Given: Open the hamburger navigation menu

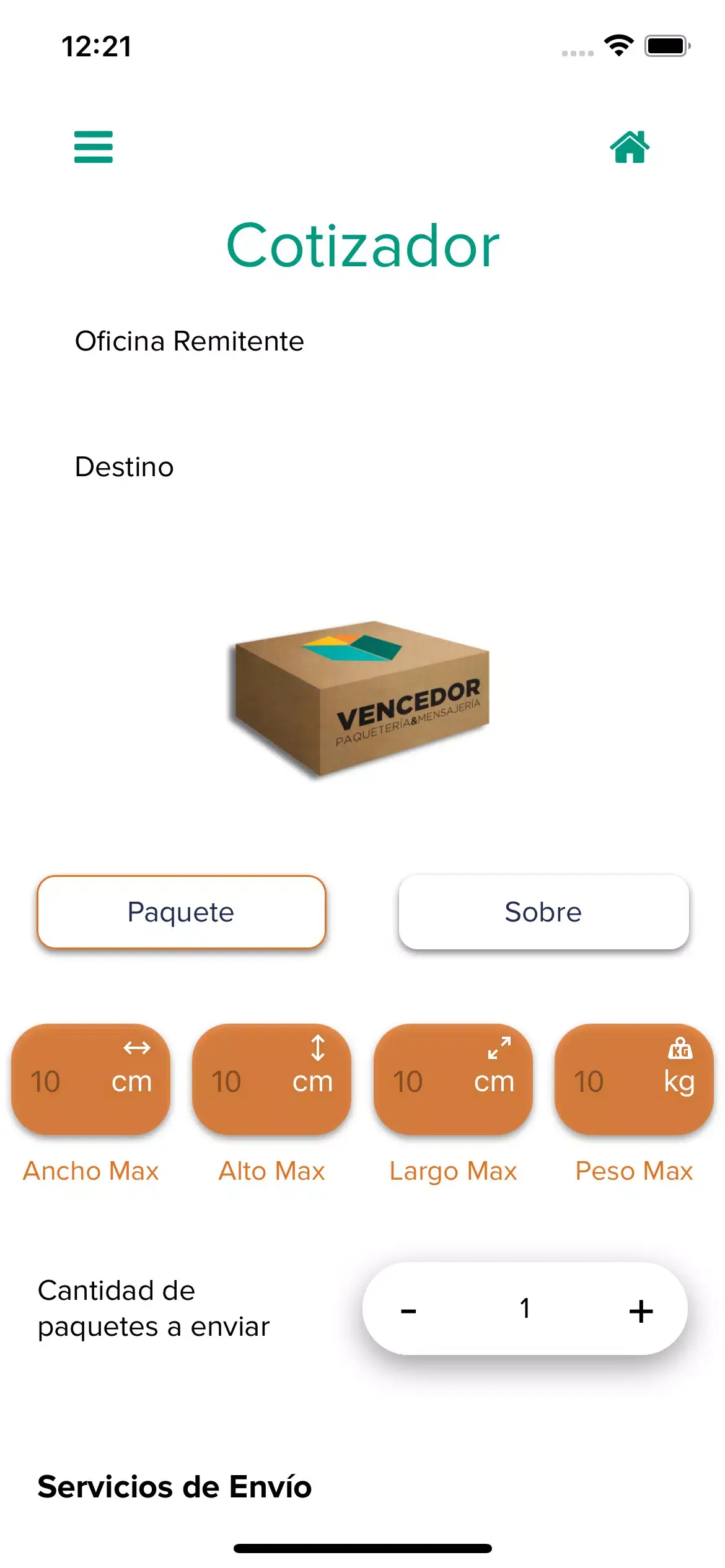Looking at the screenshot, I should [x=93, y=147].
